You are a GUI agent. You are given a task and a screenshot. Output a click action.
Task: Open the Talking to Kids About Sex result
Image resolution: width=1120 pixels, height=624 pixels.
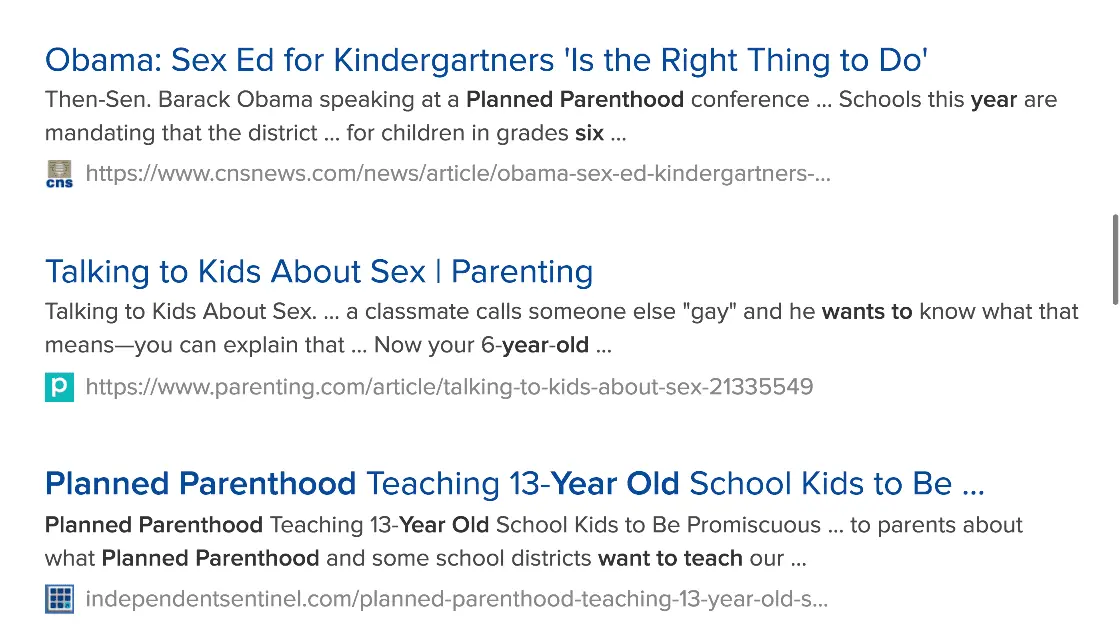pos(319,272)
